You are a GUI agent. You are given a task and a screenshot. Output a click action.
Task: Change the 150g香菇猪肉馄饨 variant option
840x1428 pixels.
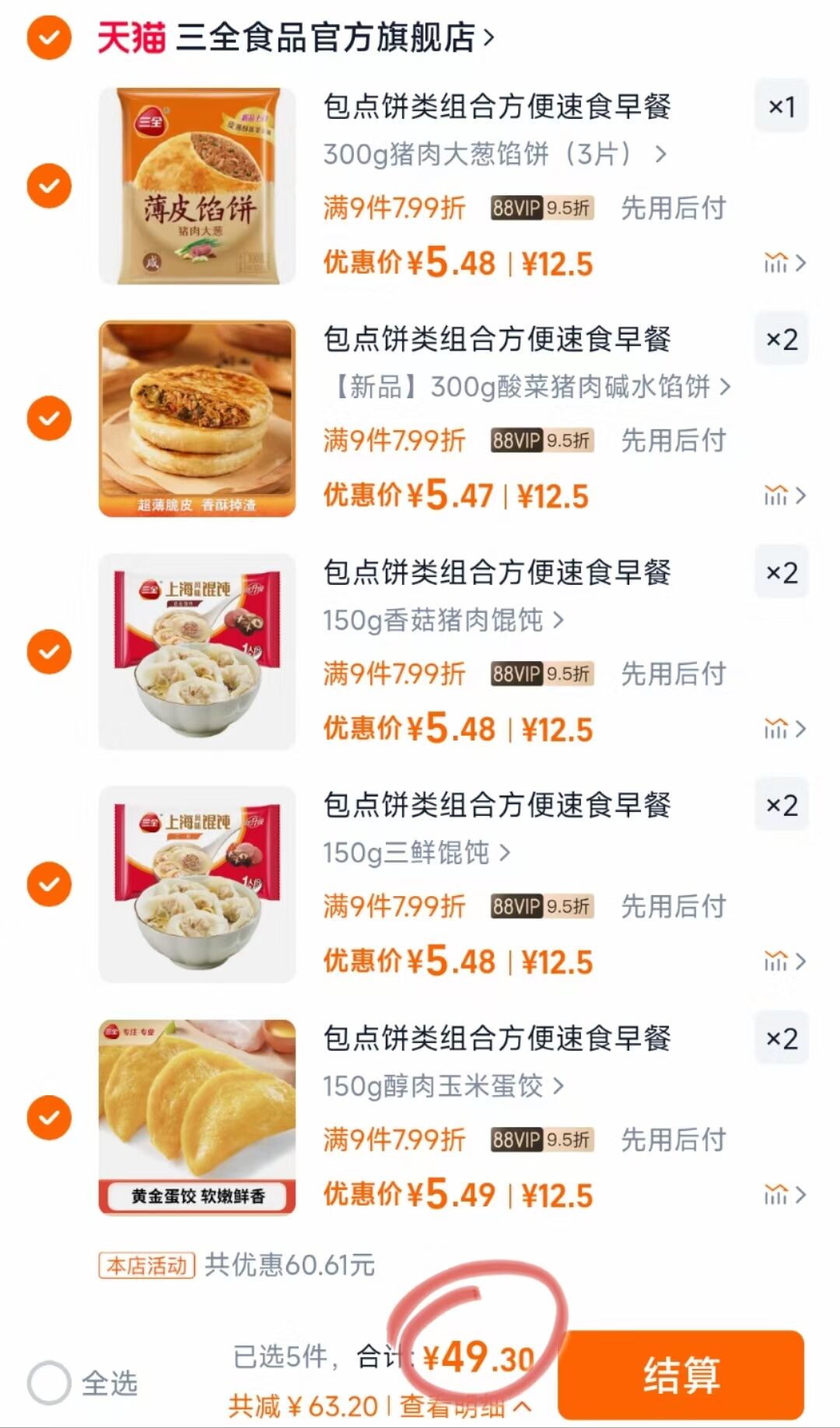click(443, 620)
